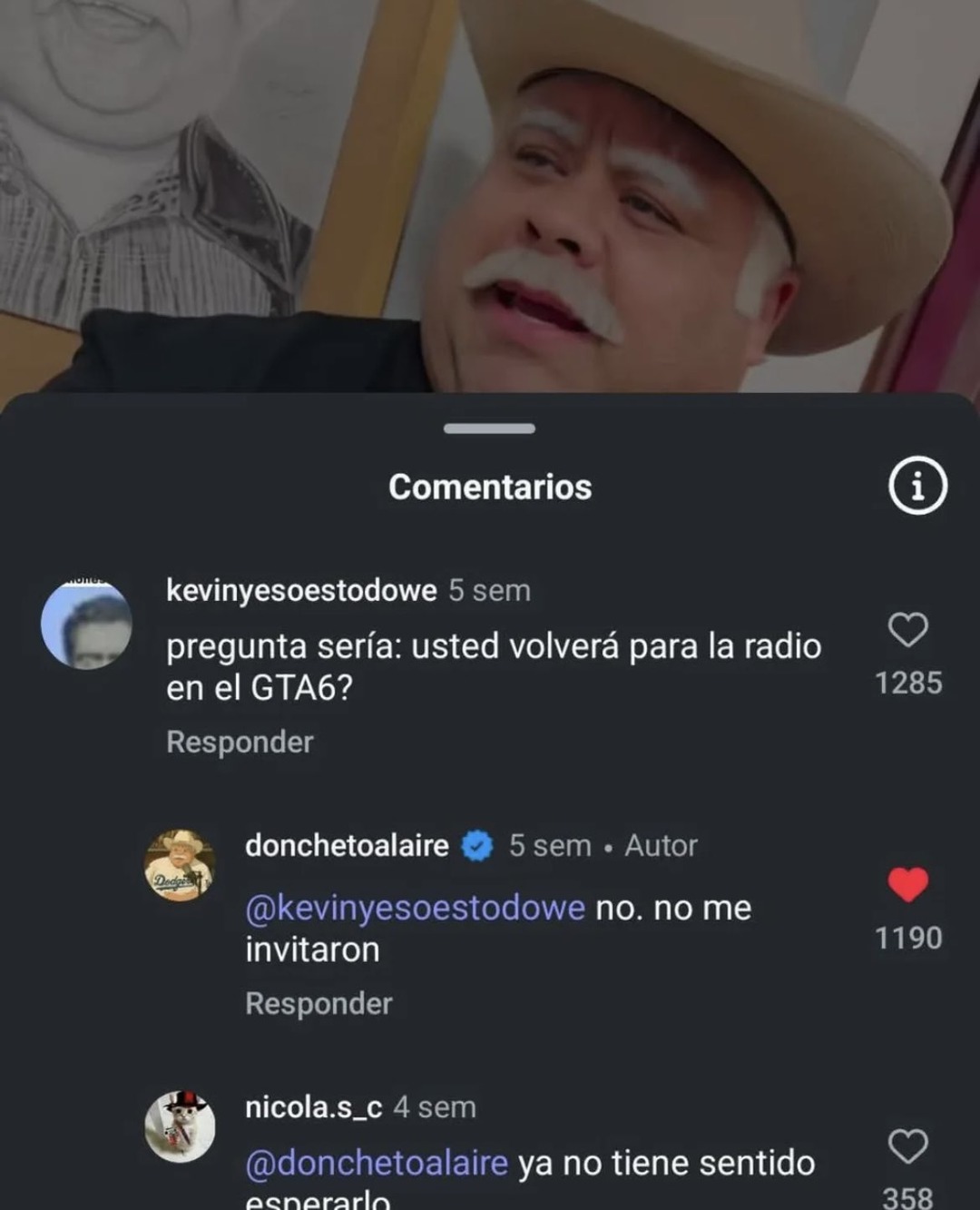
Task: Open kevinyesoestodowe's profile picture
Action: coord(86,625)
